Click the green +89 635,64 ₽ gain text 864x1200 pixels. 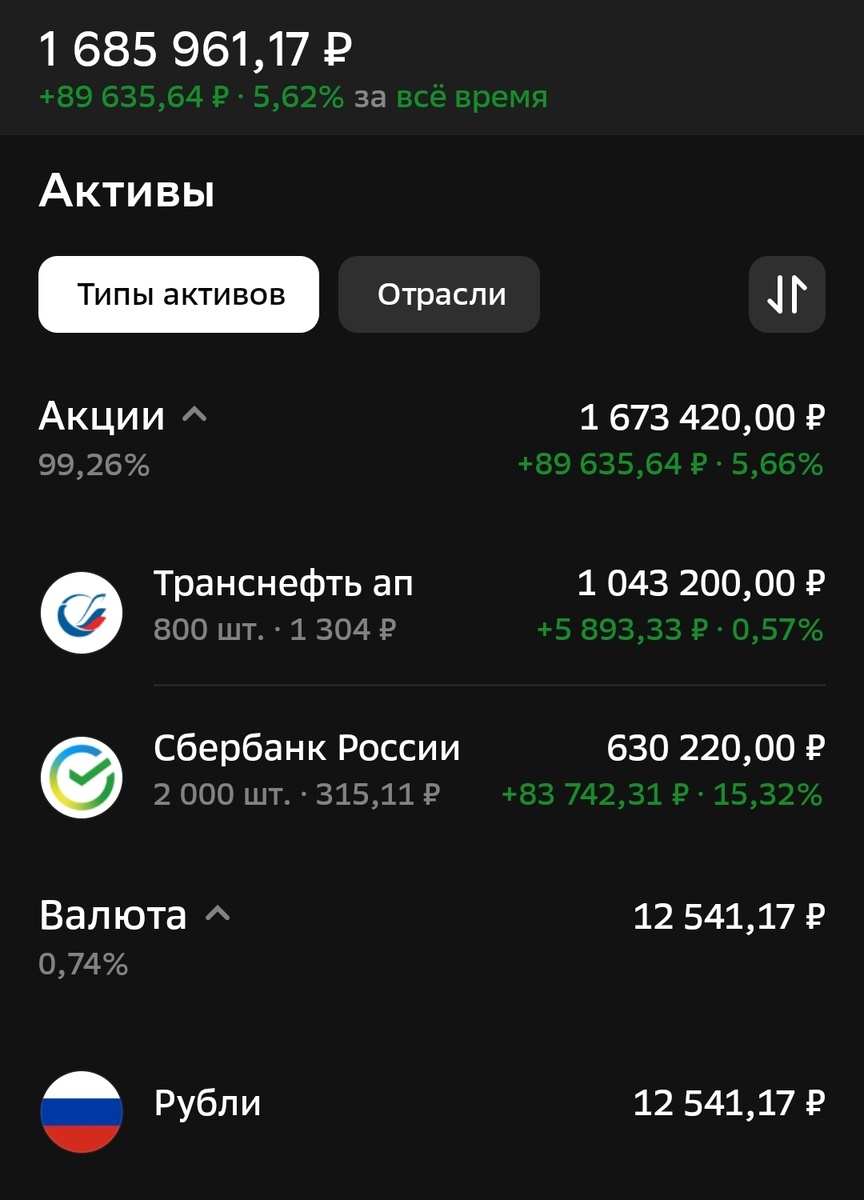coord(131,98)
